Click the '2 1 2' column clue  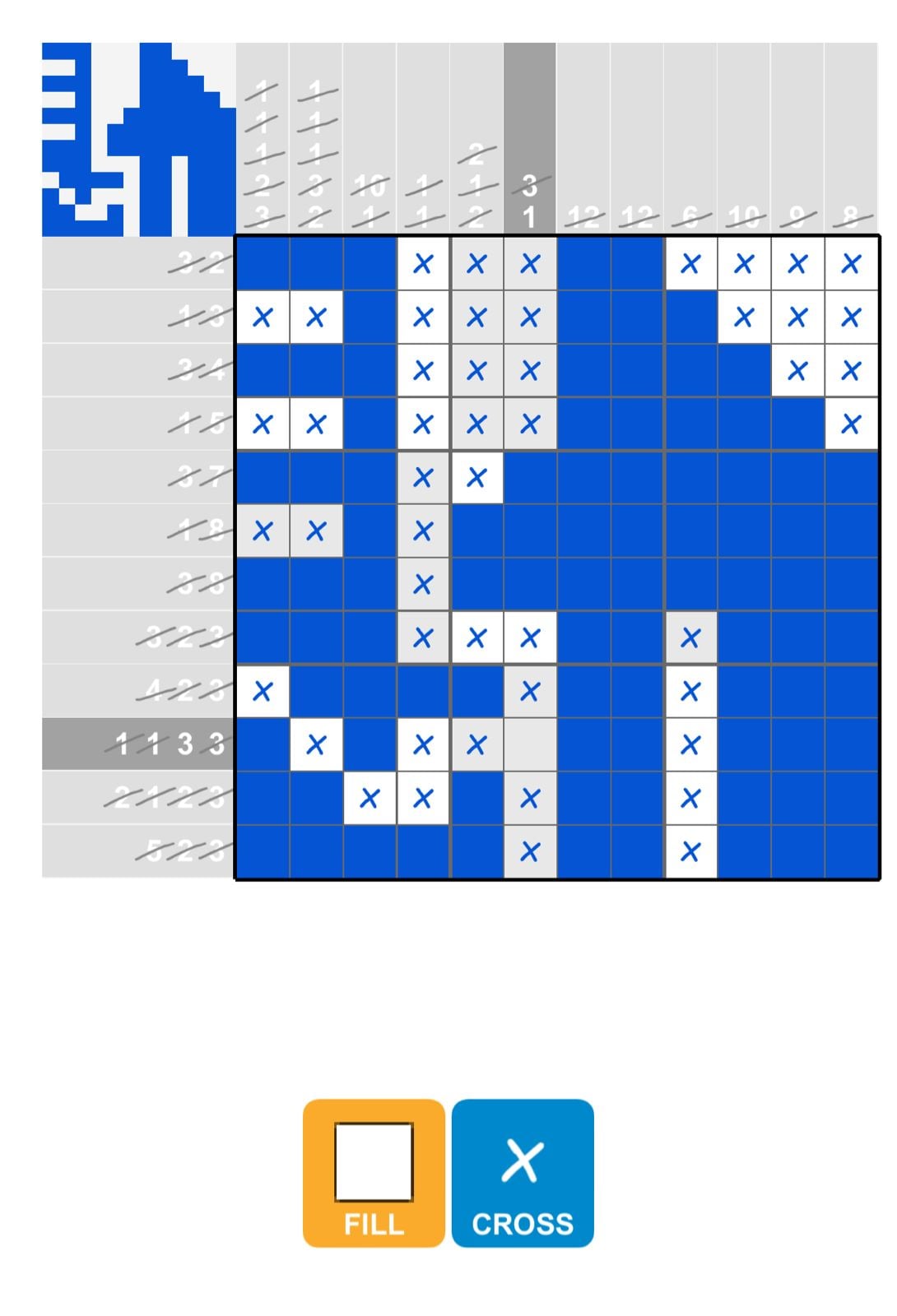coord(476,185)
